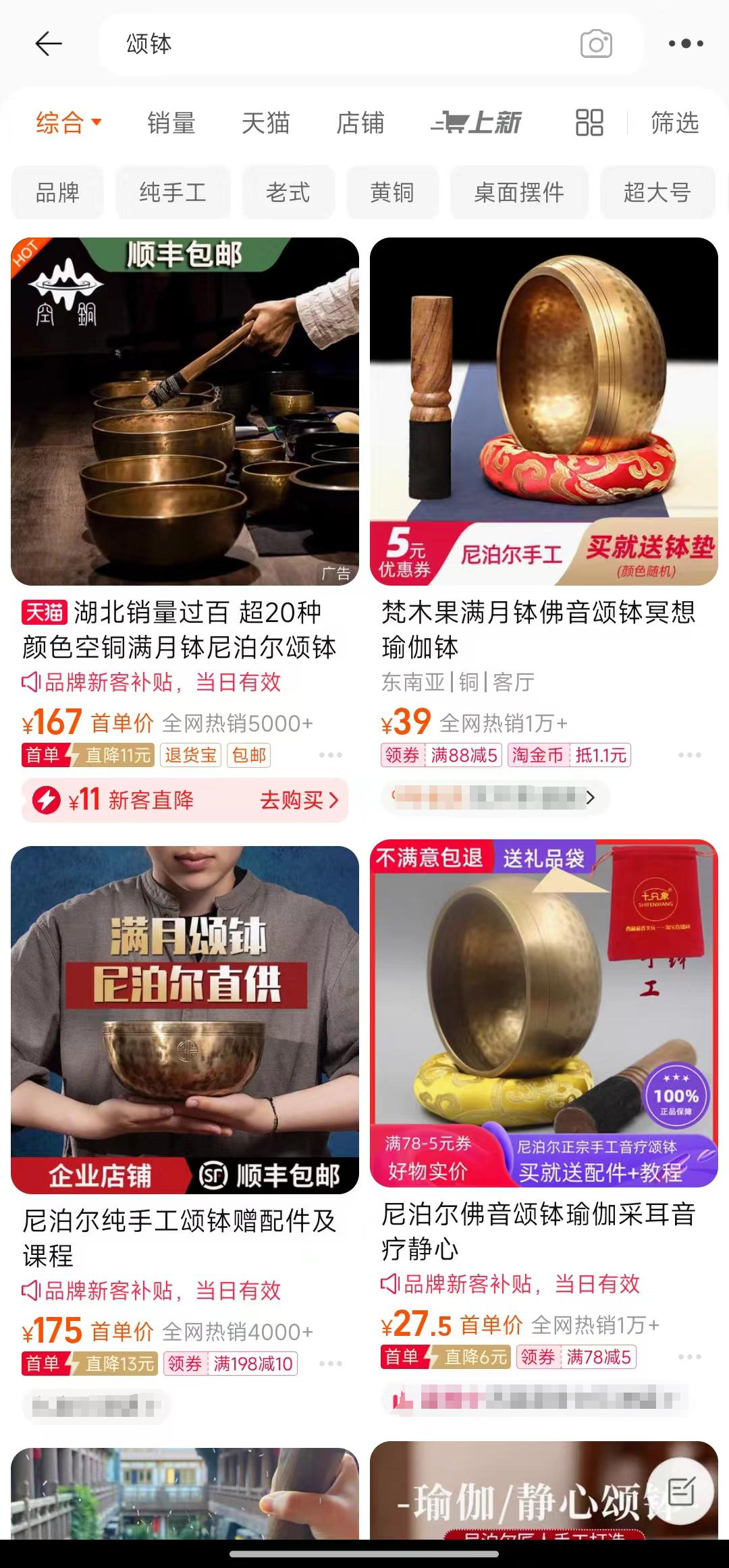Screen dimensions: 729x1568
Task: Filter by 黄铜 chip
Action: (x=391, y=193)
